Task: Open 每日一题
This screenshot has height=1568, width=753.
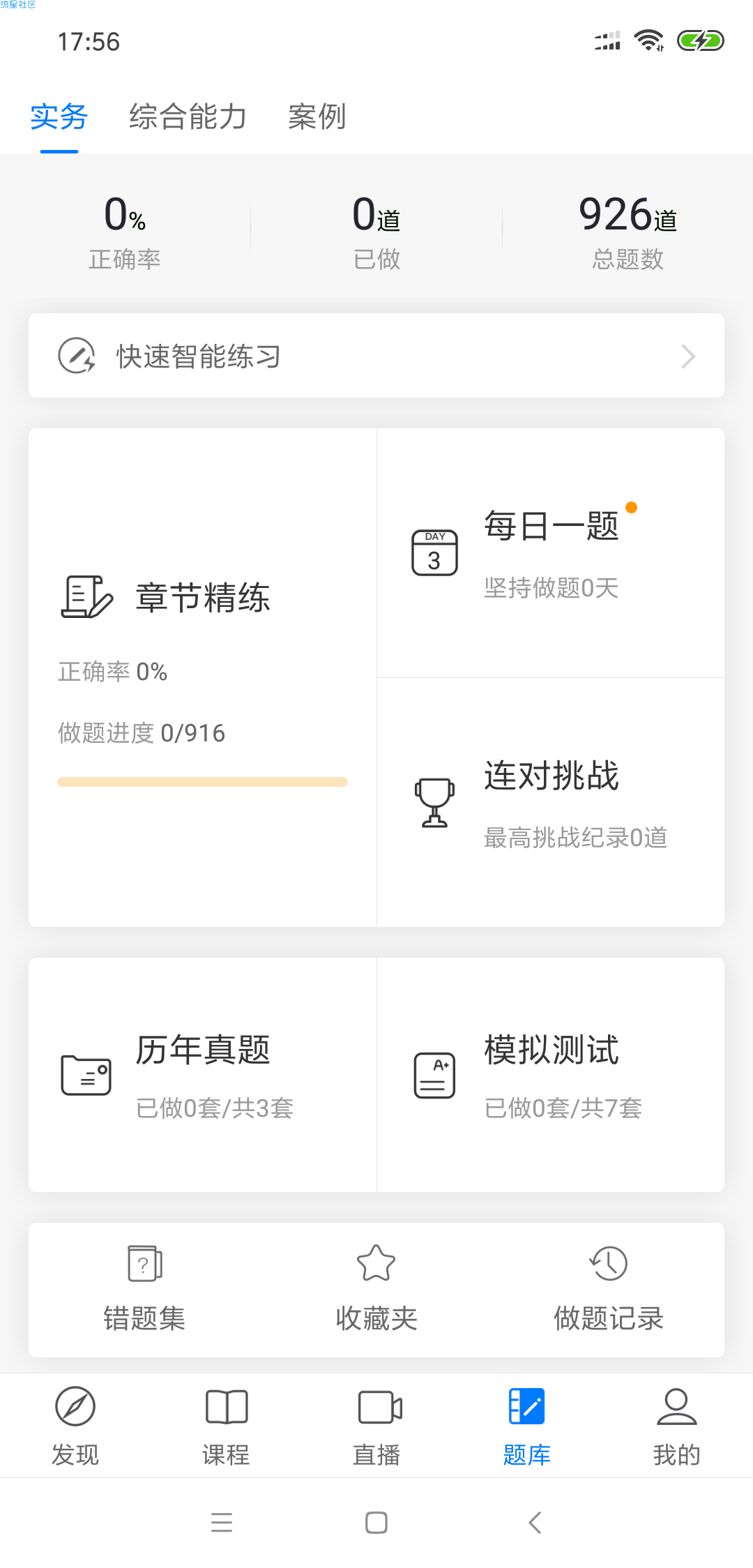Action: (551, 552)
